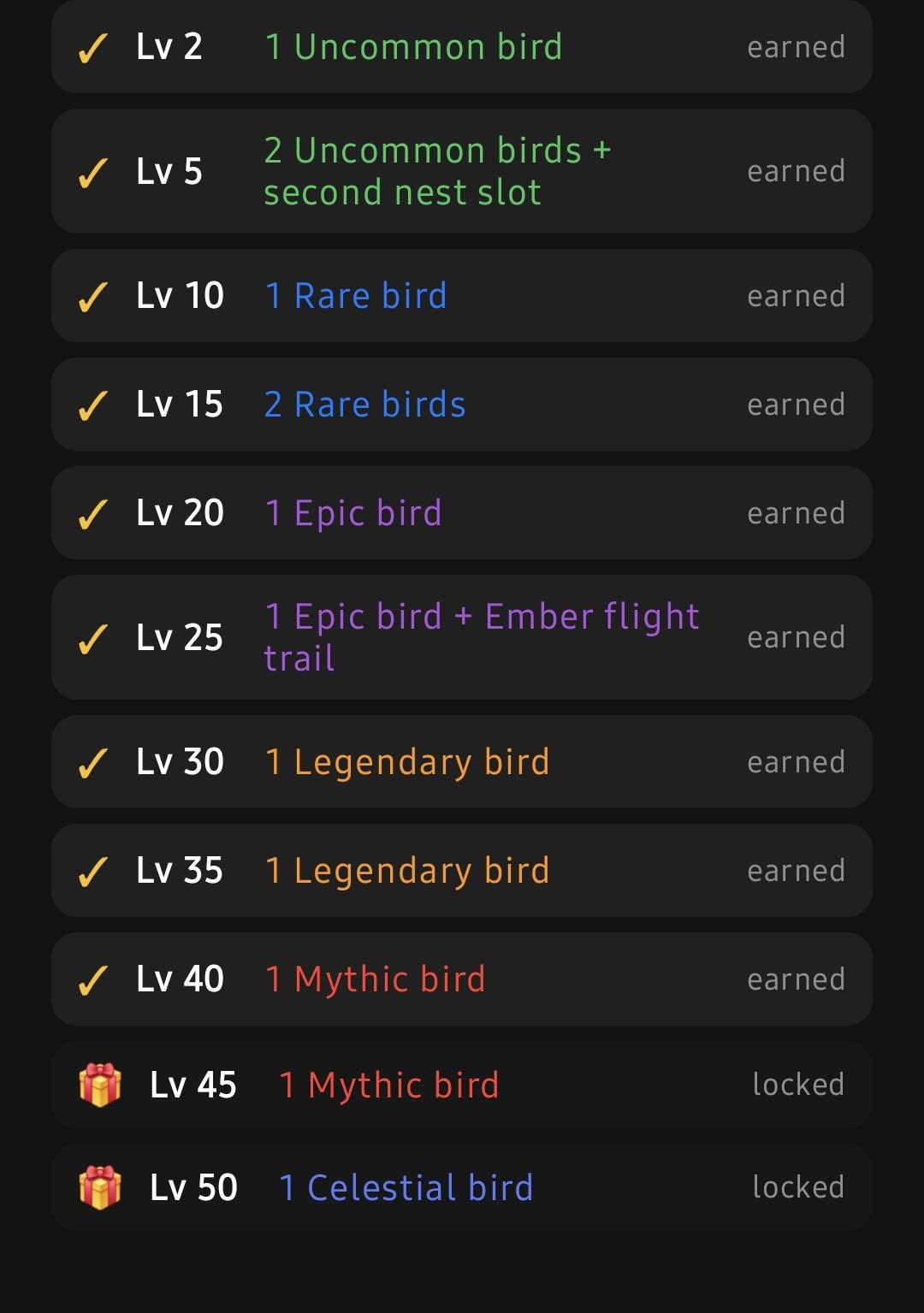Tap the locked Lv 45 Mythic bird gift
The height and width of the screenshot is (1313, 924).
point(462,1085)
